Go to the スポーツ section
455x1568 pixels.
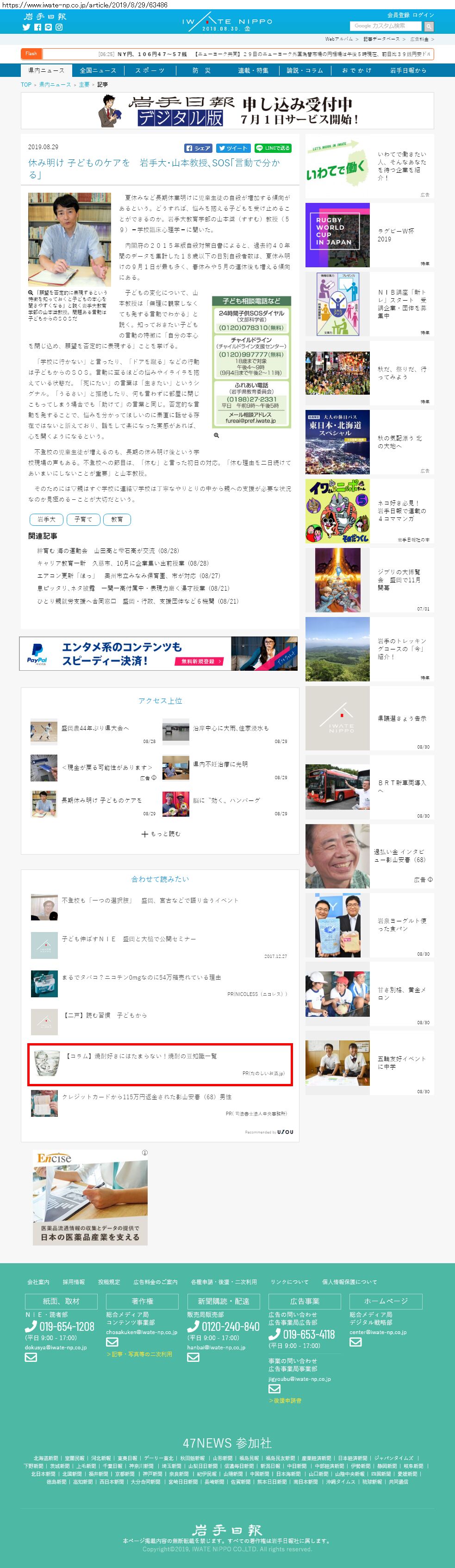click(150, 70)
